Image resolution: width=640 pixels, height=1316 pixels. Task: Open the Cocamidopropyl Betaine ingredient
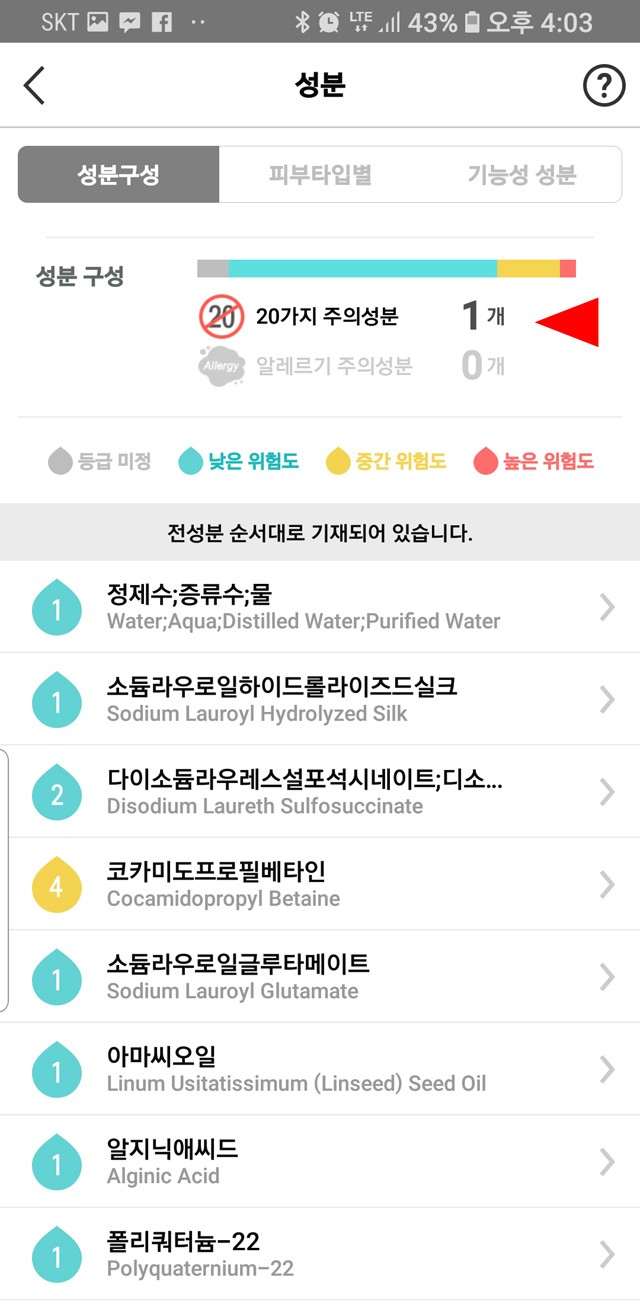320,884
